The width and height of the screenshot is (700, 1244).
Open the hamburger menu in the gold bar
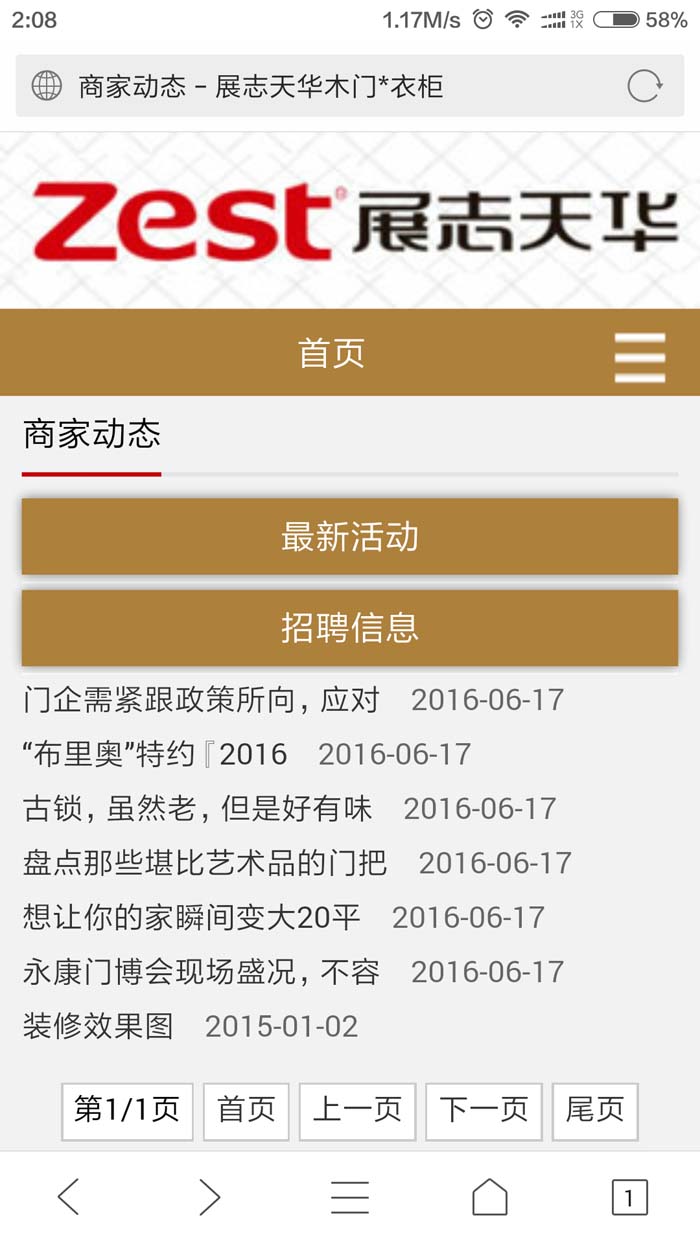pos(639,357)
